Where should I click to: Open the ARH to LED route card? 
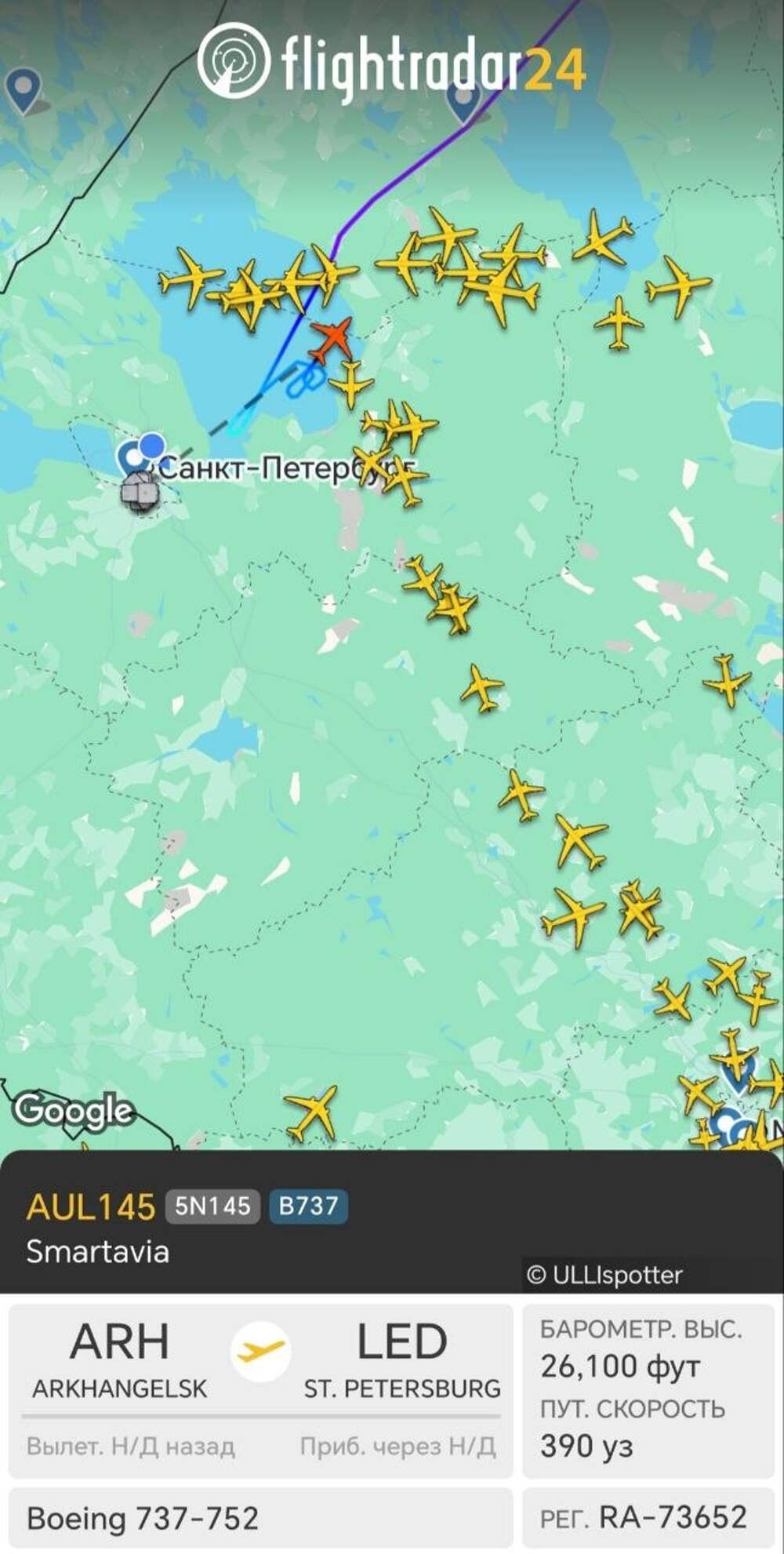click(261, 1389)
